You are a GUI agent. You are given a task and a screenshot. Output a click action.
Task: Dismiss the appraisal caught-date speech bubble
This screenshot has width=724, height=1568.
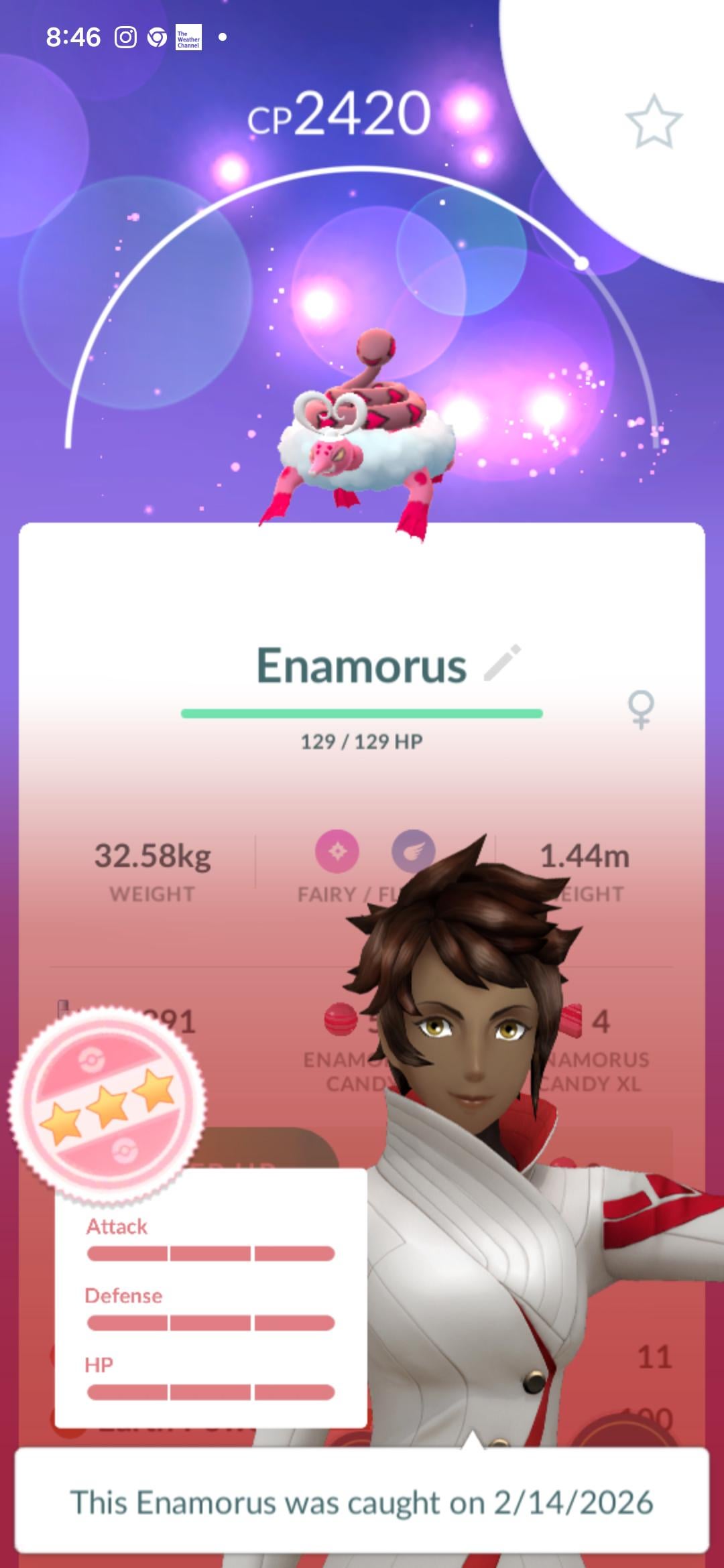(362, 1502)
